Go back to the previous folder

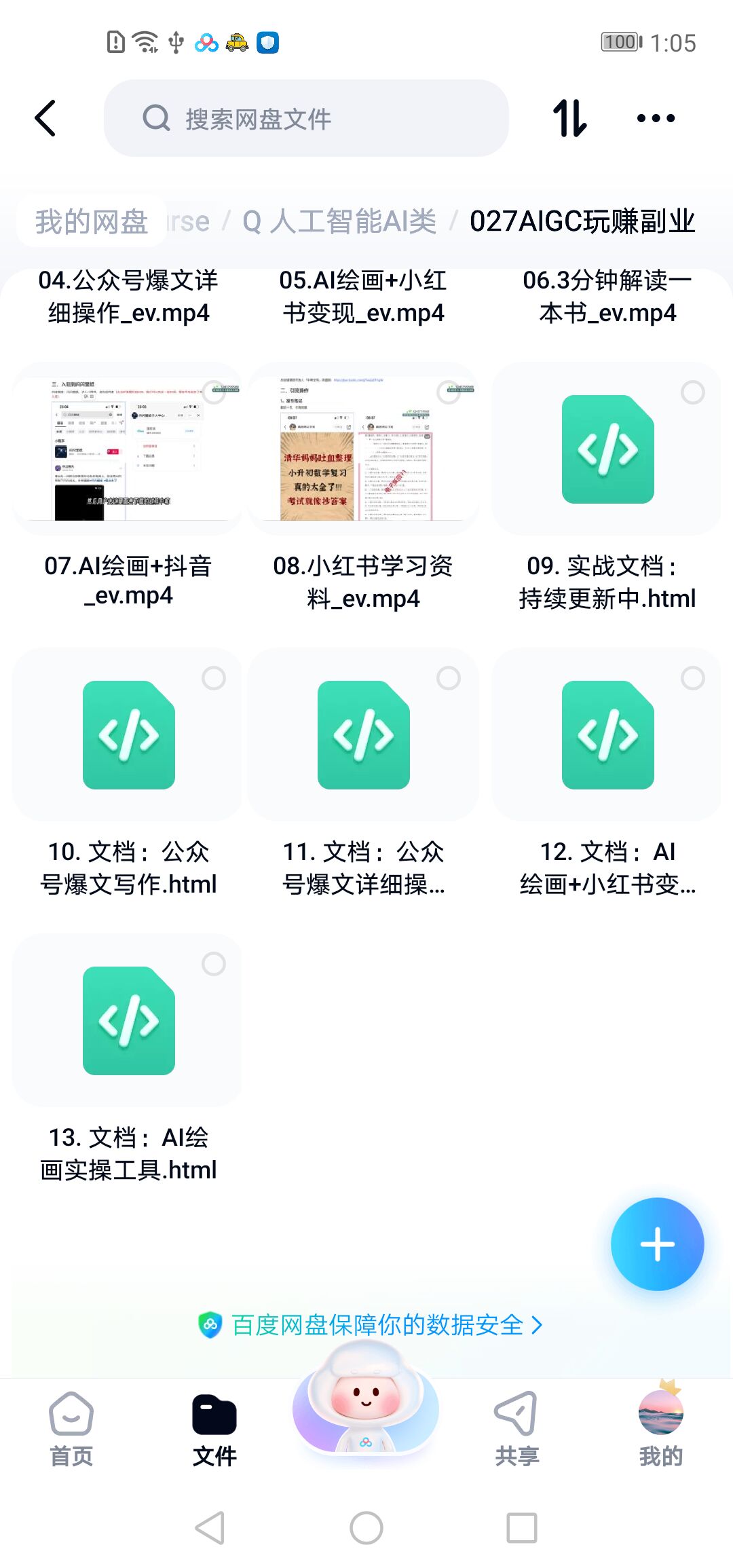tap(45, 118)
